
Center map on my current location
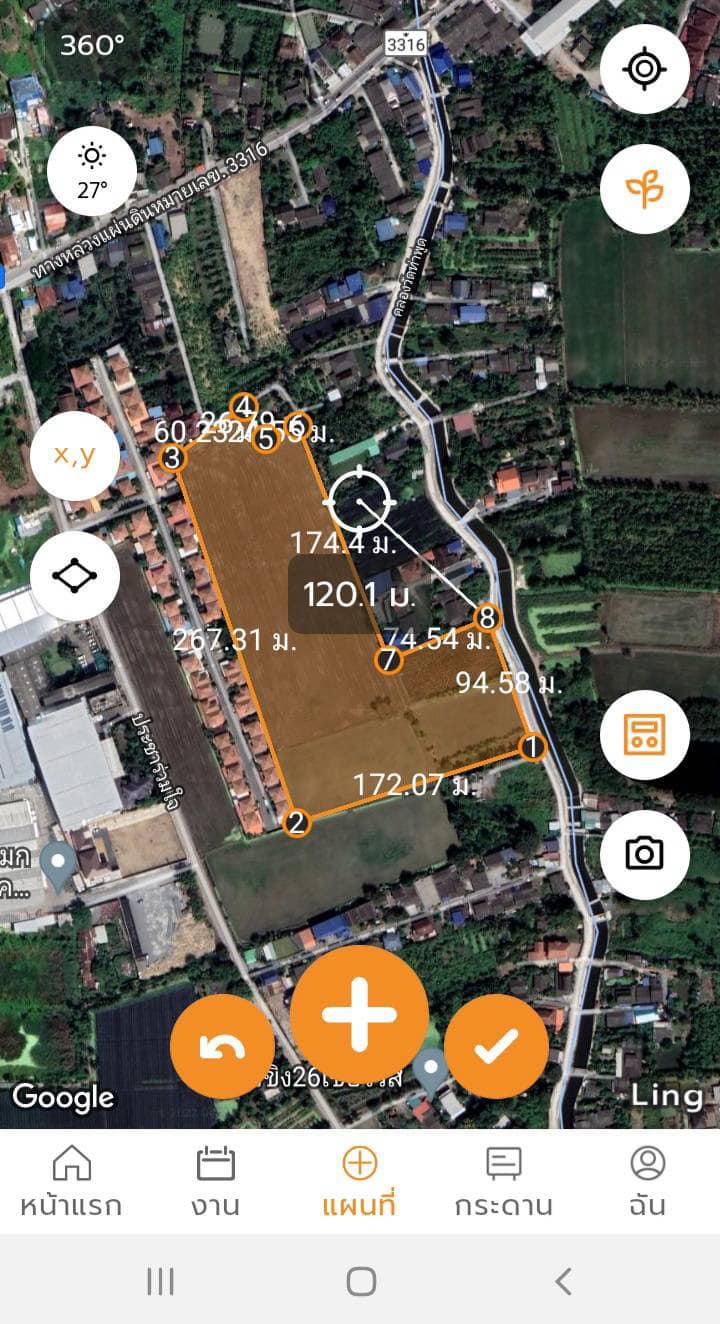(x=645, y=69)
